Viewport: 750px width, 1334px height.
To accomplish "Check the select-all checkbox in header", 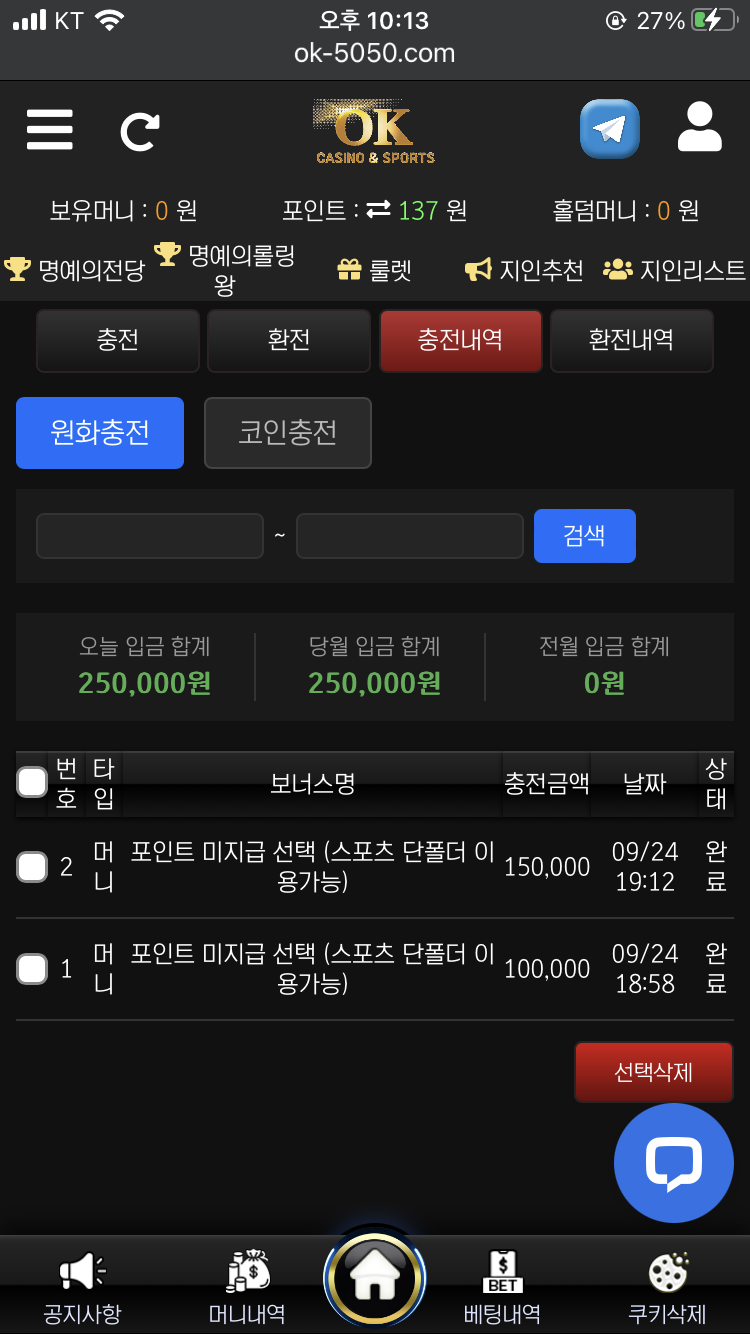I will coord(32,782).
